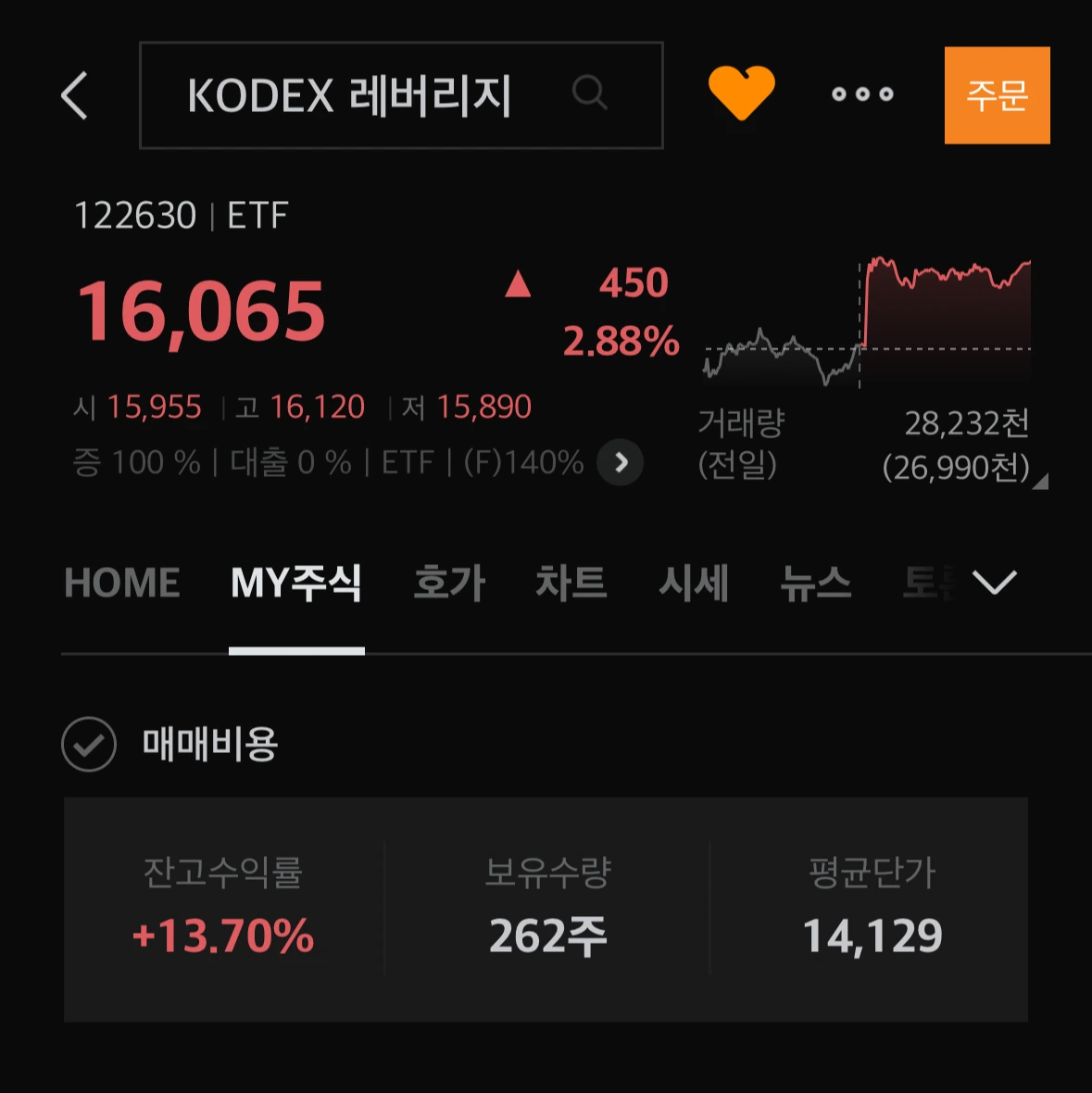The height and width of the screenshot is (1093, 1092).
Task: Go back with the left arrow
Action: pyautogui.click(x=75, y=95)
